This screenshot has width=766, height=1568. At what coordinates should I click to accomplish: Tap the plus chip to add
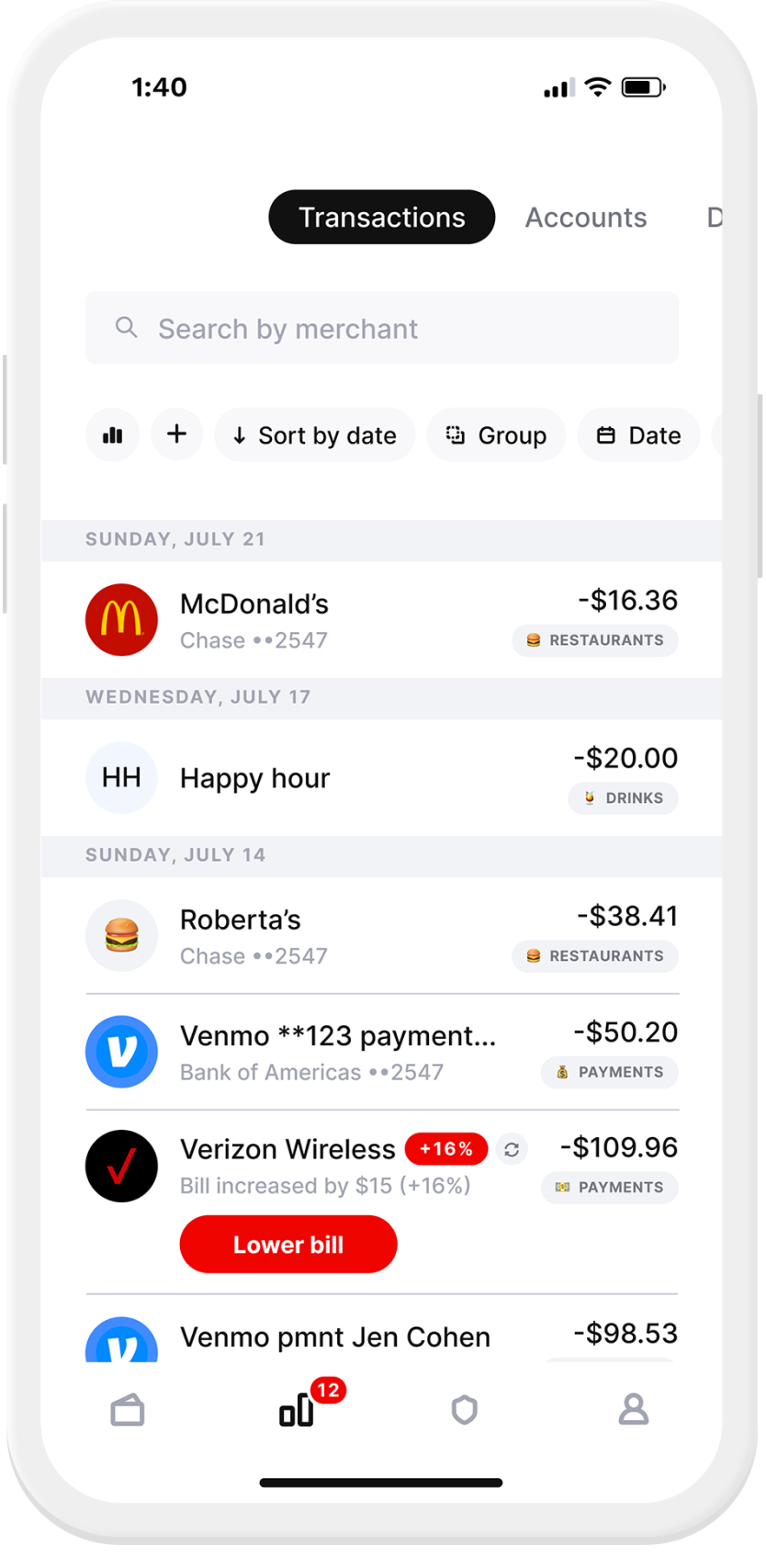click(x=176, y=434)
